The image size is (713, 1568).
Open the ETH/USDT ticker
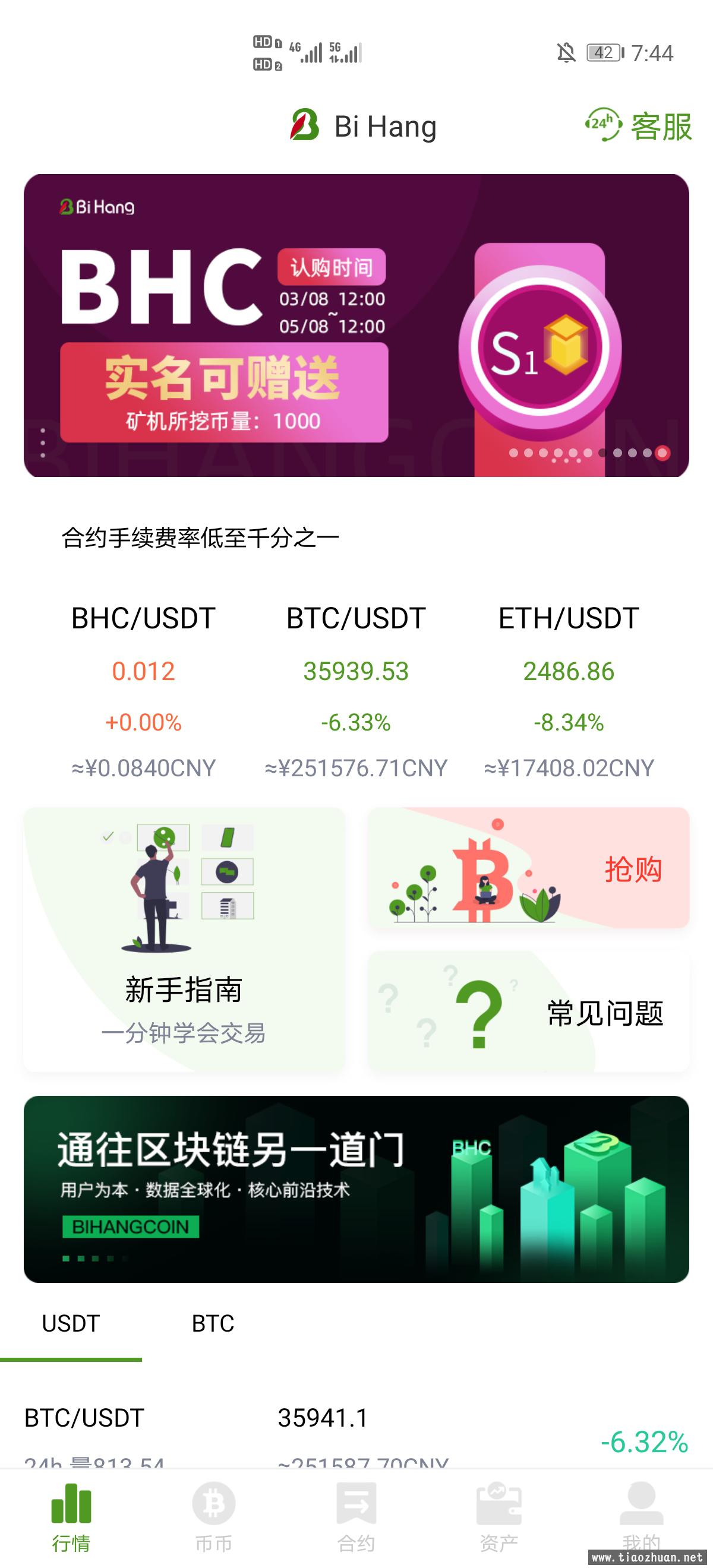pyautogui.click(x=569, y=691)
